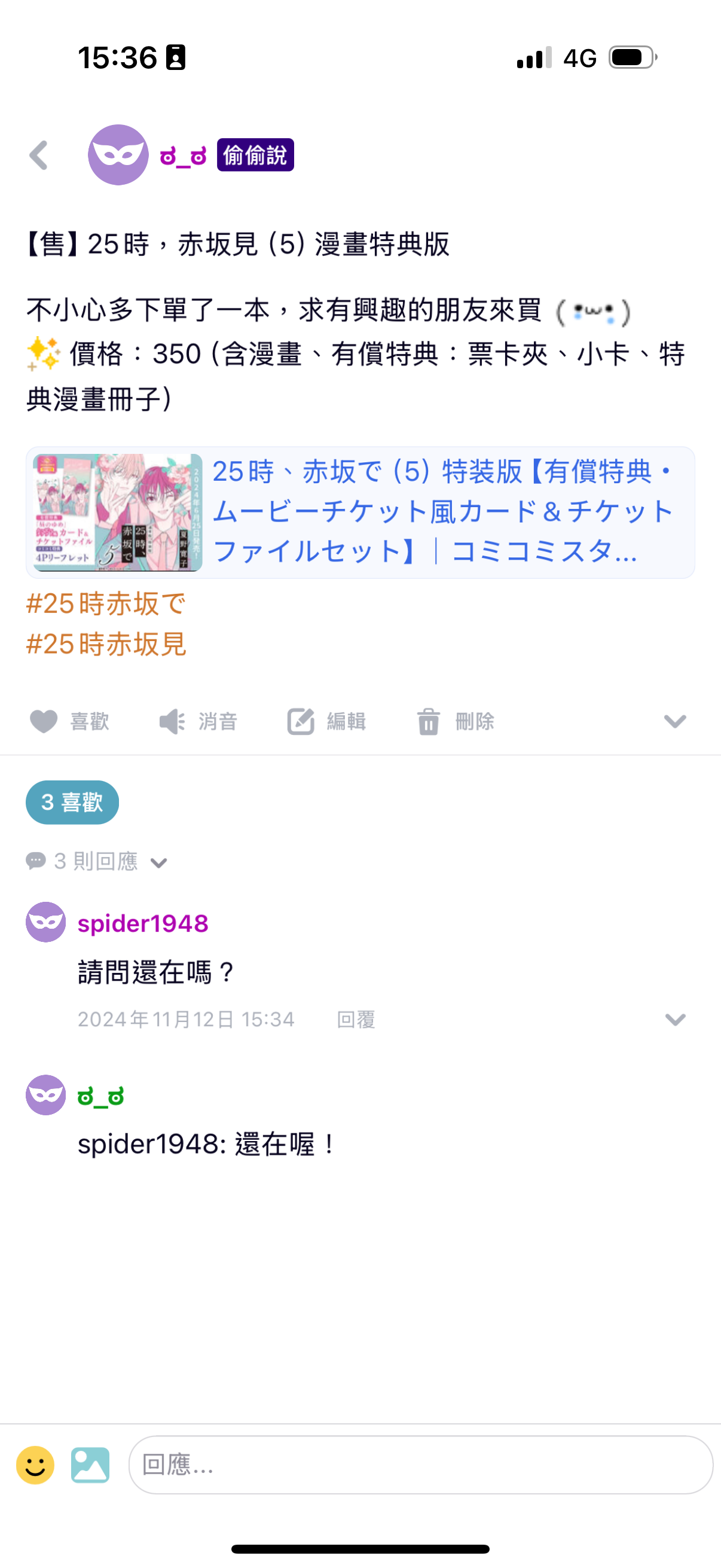The image size is (721, 1568).
Task: Open hashtag #25時赤坂で
Action: click(x=106, y=604)
